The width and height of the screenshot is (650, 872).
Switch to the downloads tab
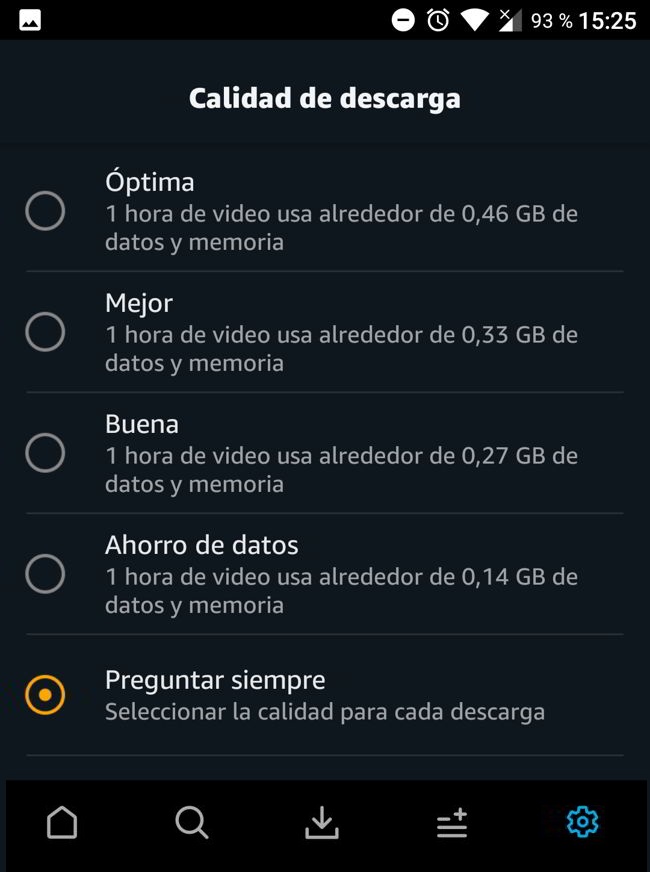(321, 823)
